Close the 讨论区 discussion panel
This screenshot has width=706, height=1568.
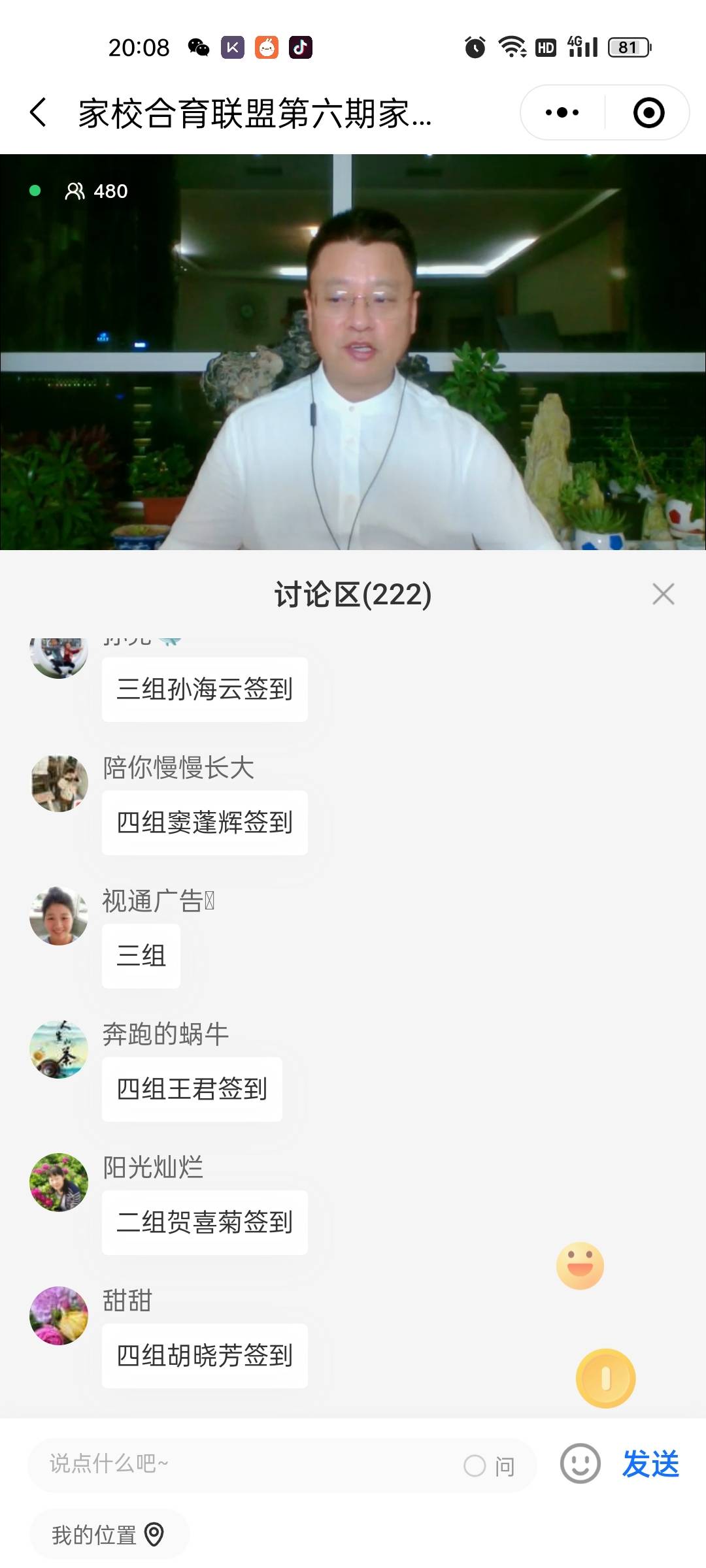[664, 593]
